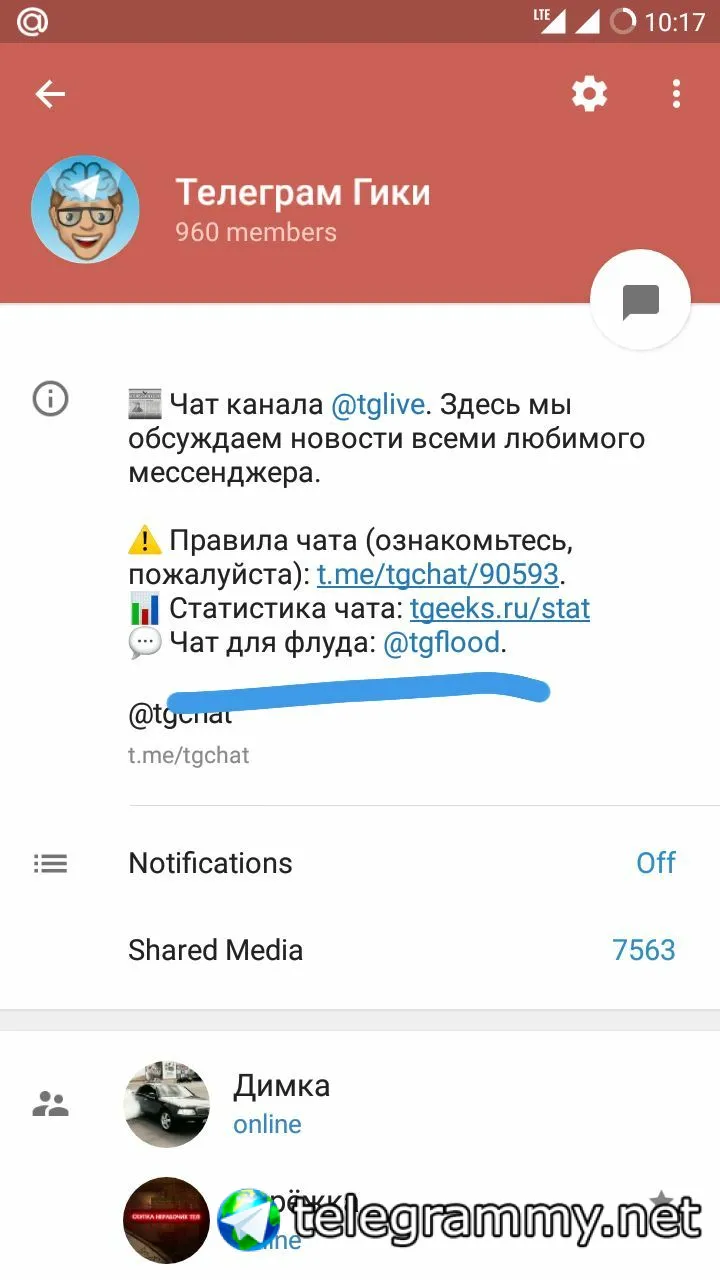The height and width of the screenshot is (1280, 720).
Task: Open the tgeeks.ru/stat statistics link
Action: coord(499,608)
